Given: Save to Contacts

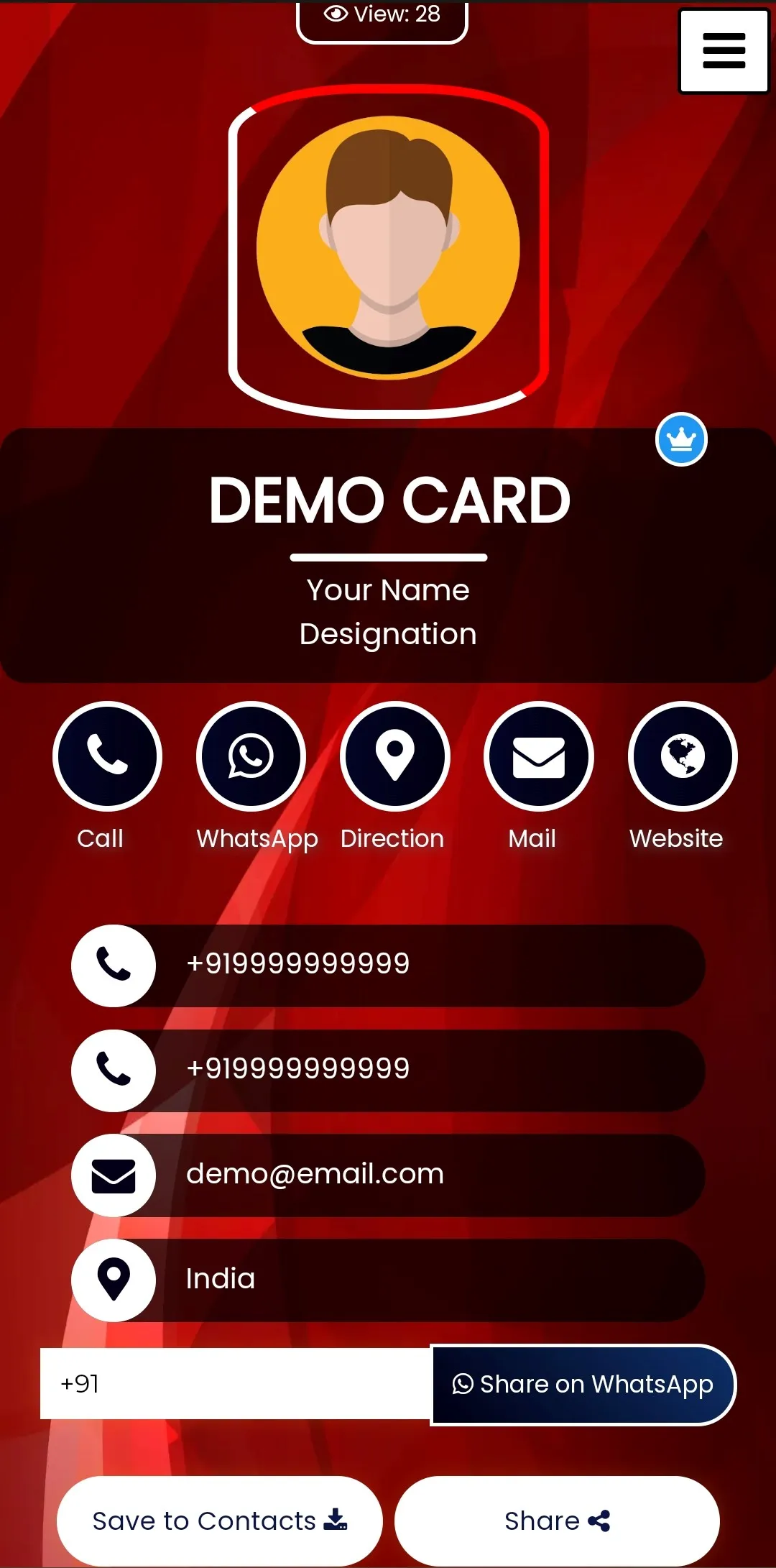Looking at the screenshot, I should 219,1521.
